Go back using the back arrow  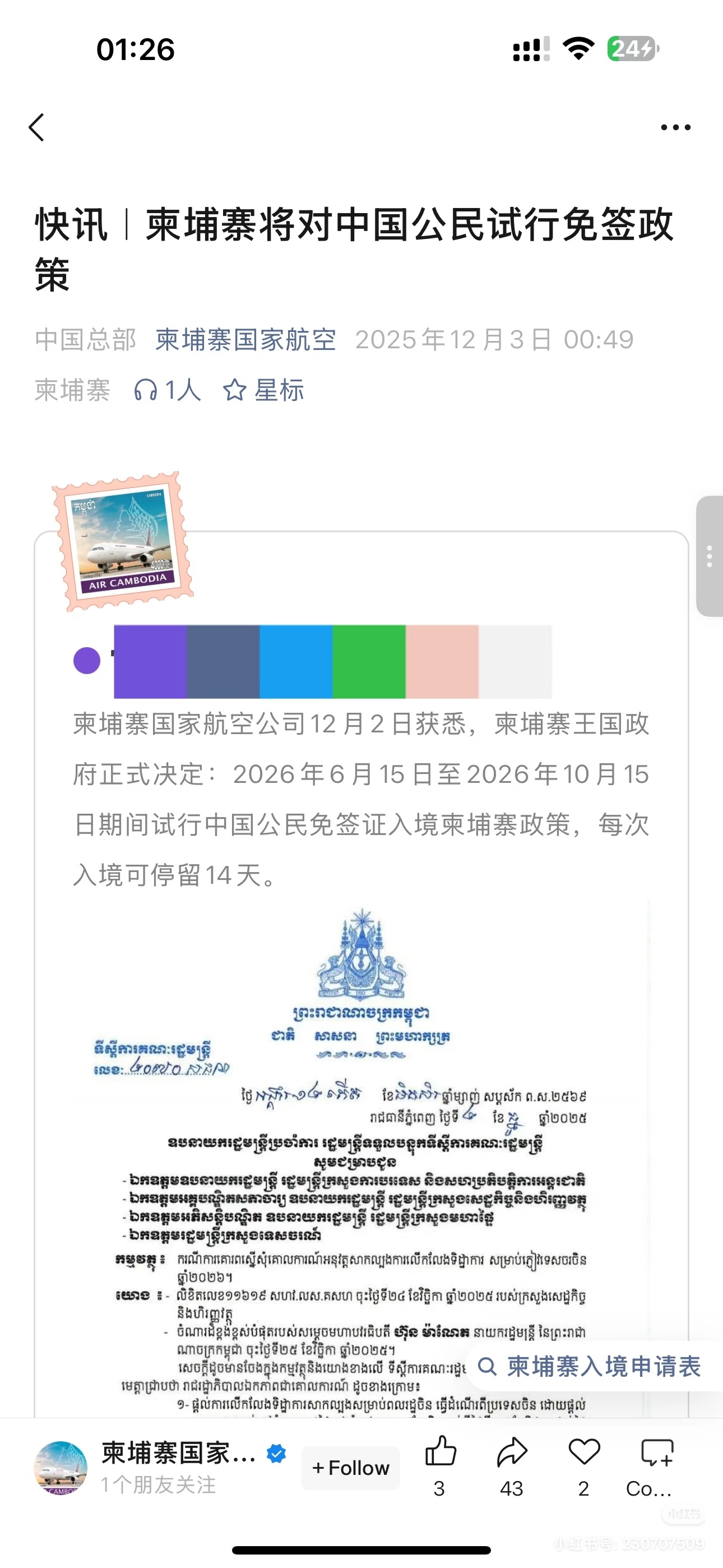click(x=36, y=127)
